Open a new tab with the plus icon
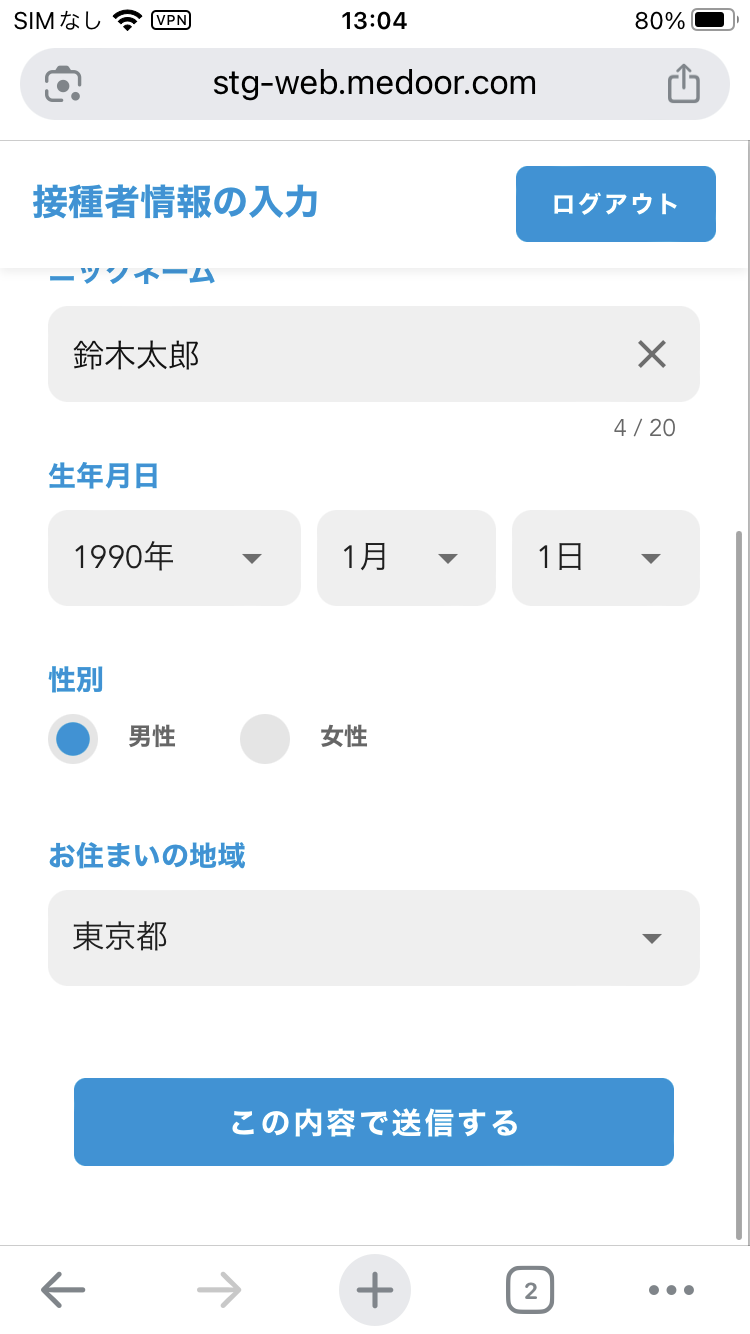 click(x=374, y=1289)
